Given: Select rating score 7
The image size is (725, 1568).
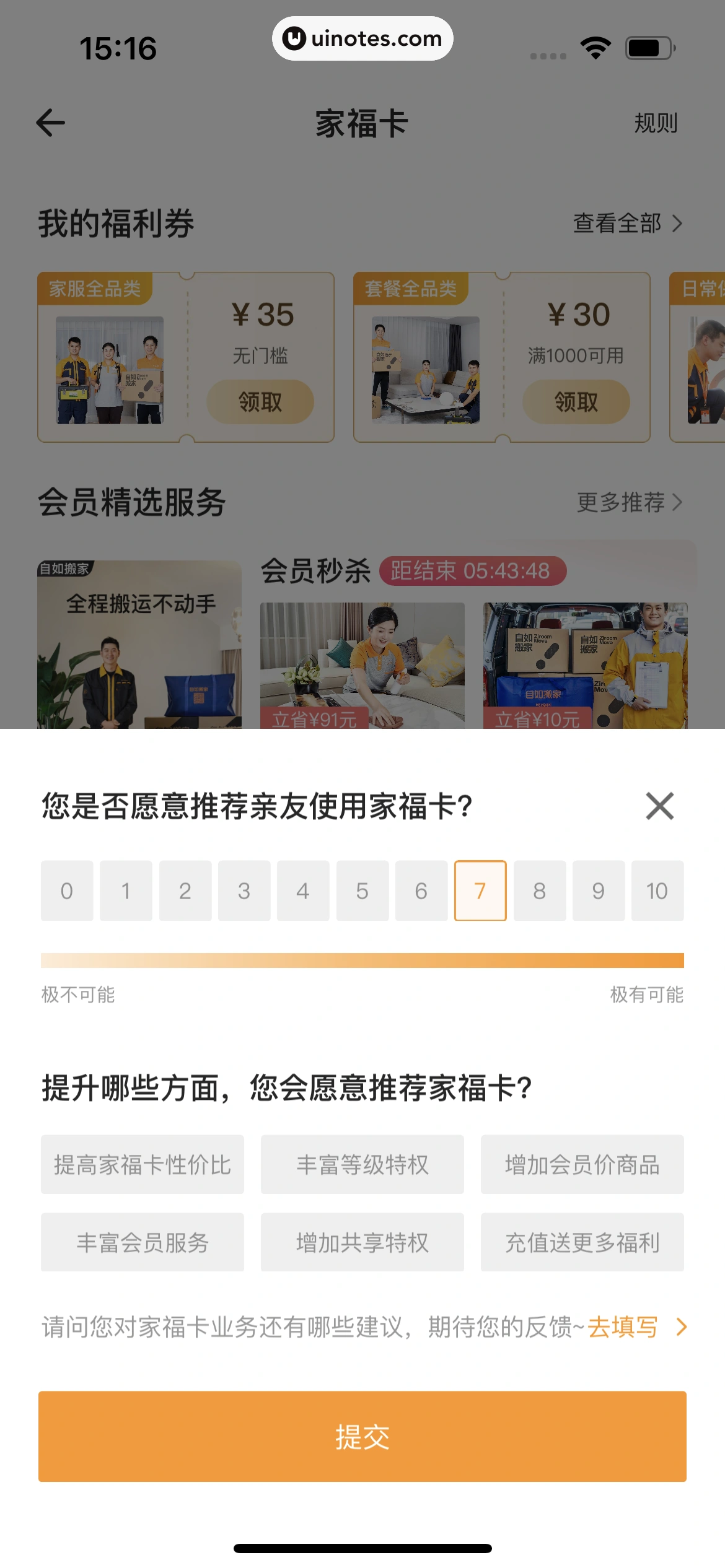Looking at the screenshot, I should click(480, 891).
